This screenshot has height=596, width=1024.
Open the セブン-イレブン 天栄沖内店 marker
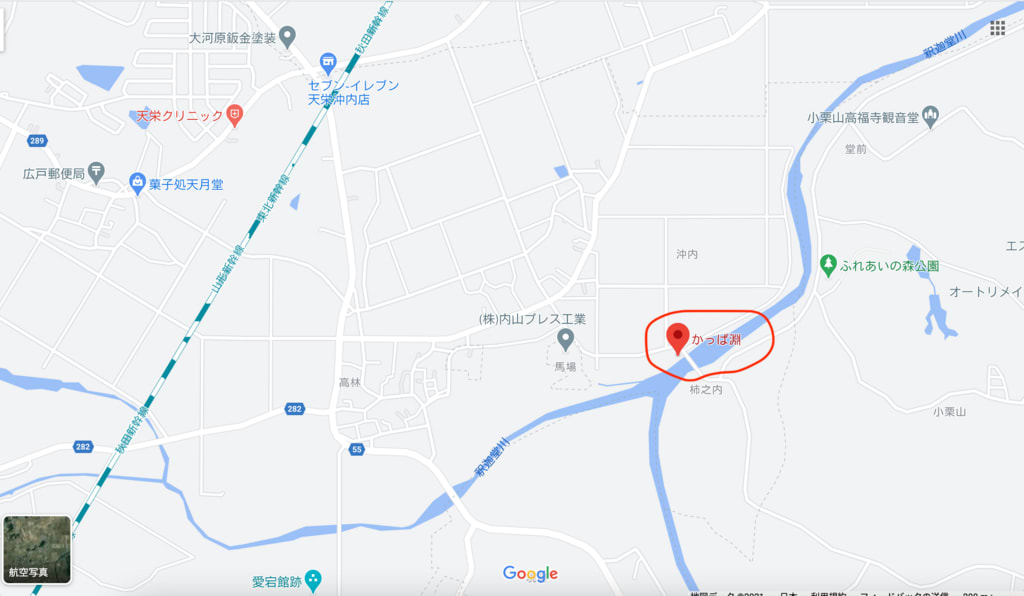click(327, 63)
